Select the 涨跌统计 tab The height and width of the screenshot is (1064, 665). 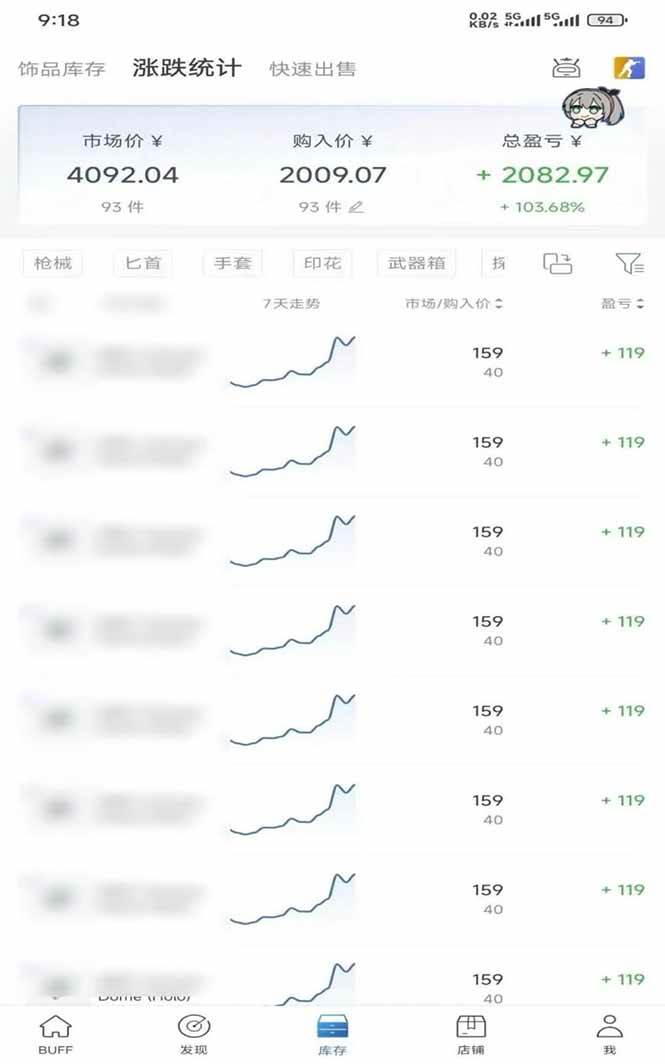tap(187, 68)
